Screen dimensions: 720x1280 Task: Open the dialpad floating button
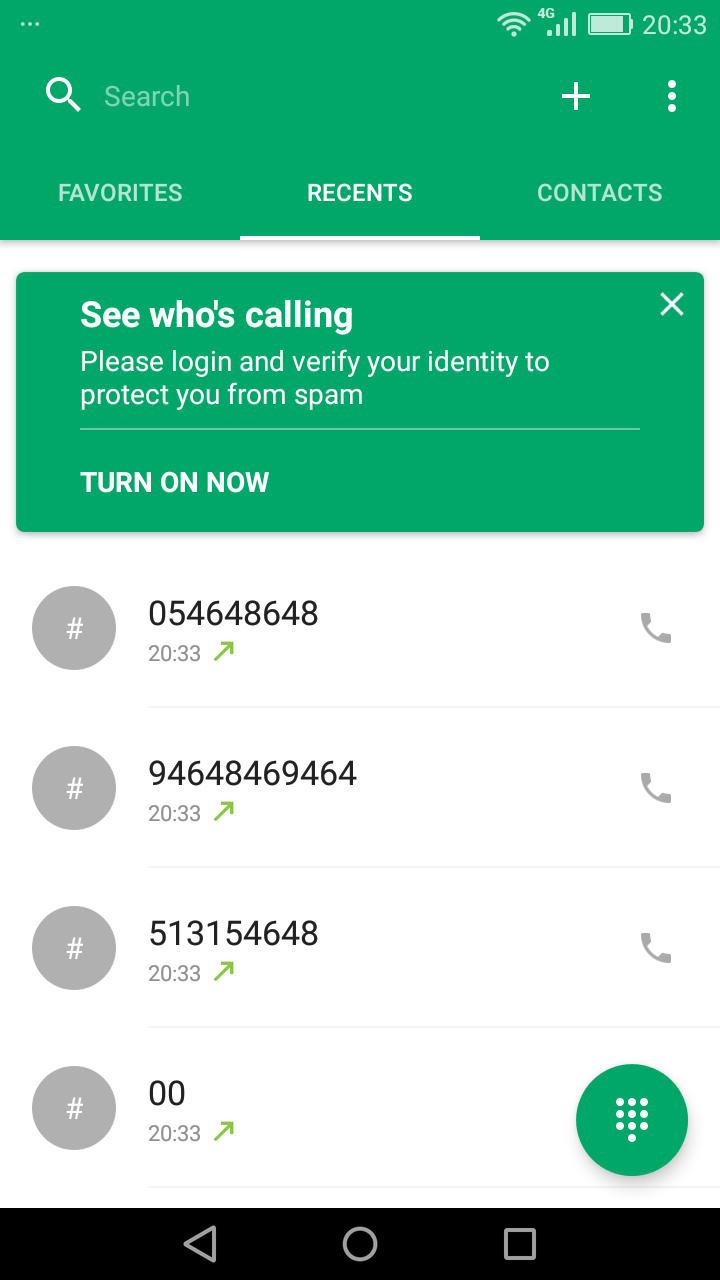[631, 1119]
